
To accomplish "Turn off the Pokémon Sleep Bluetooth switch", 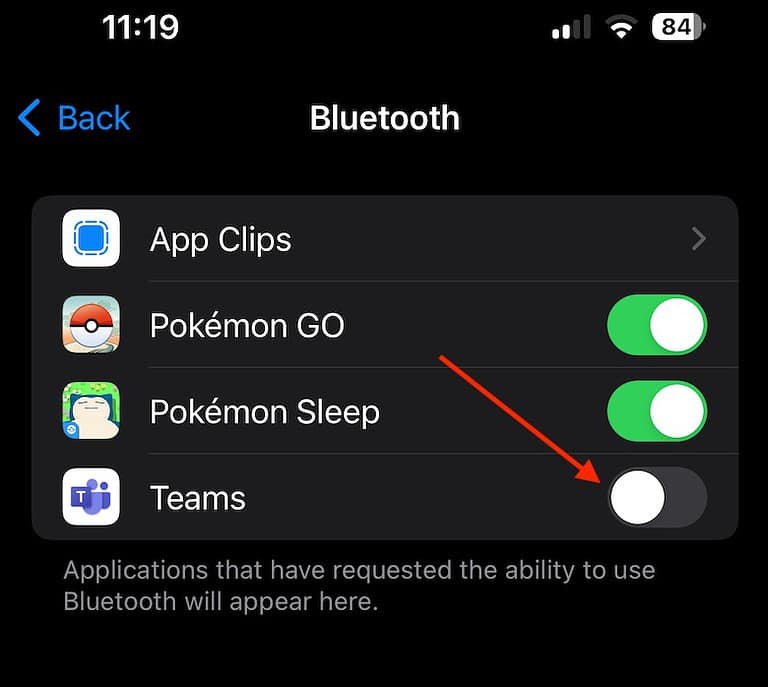I will (x=657, y=411).
